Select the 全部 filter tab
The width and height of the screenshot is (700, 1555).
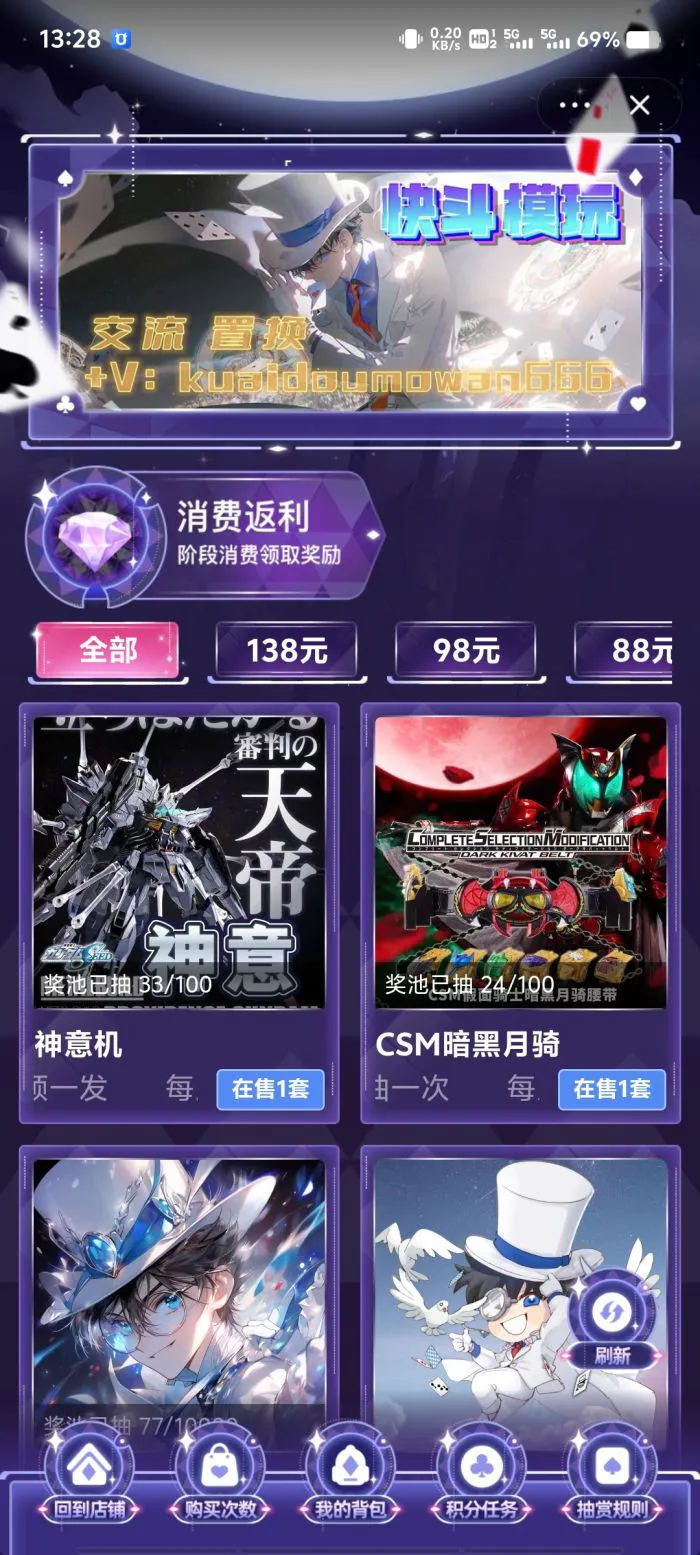click(108, 651)
